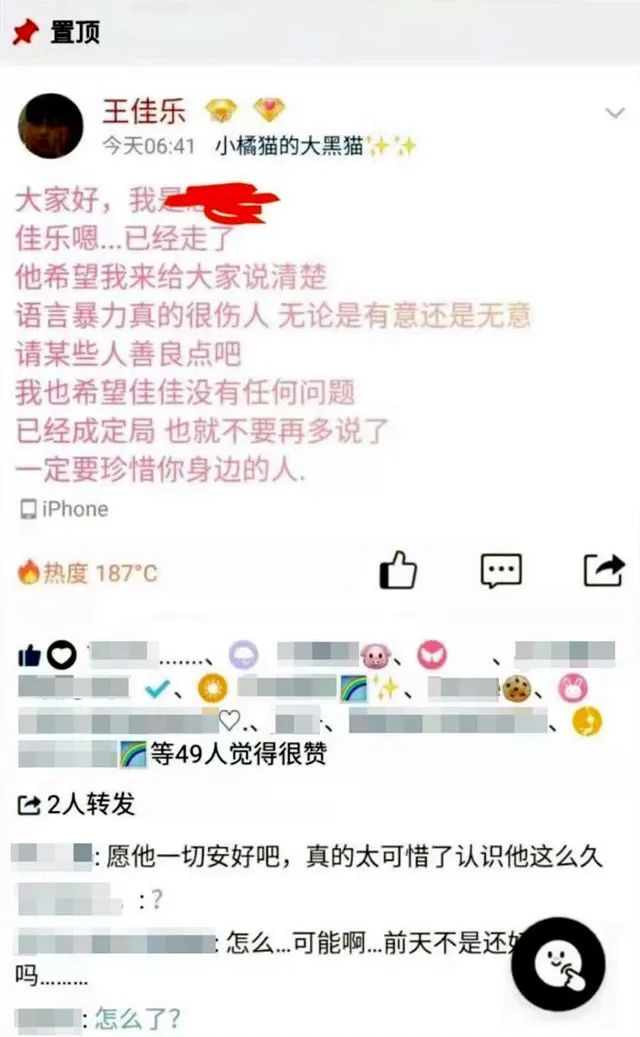Tap the floating assistant button

(558, 964)
